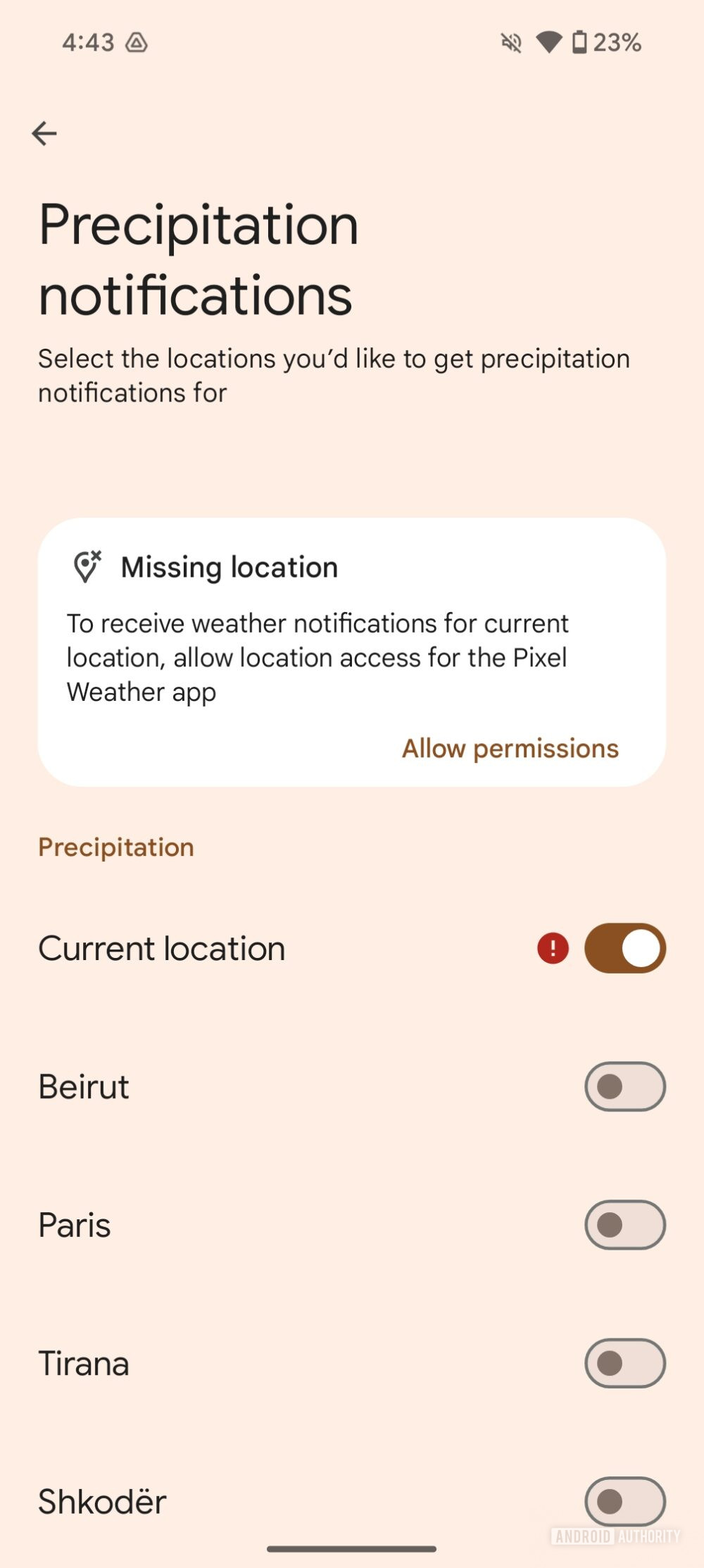704x1568 pixels.
Task: Tap the Current location list entry
Action: (161, 948)
